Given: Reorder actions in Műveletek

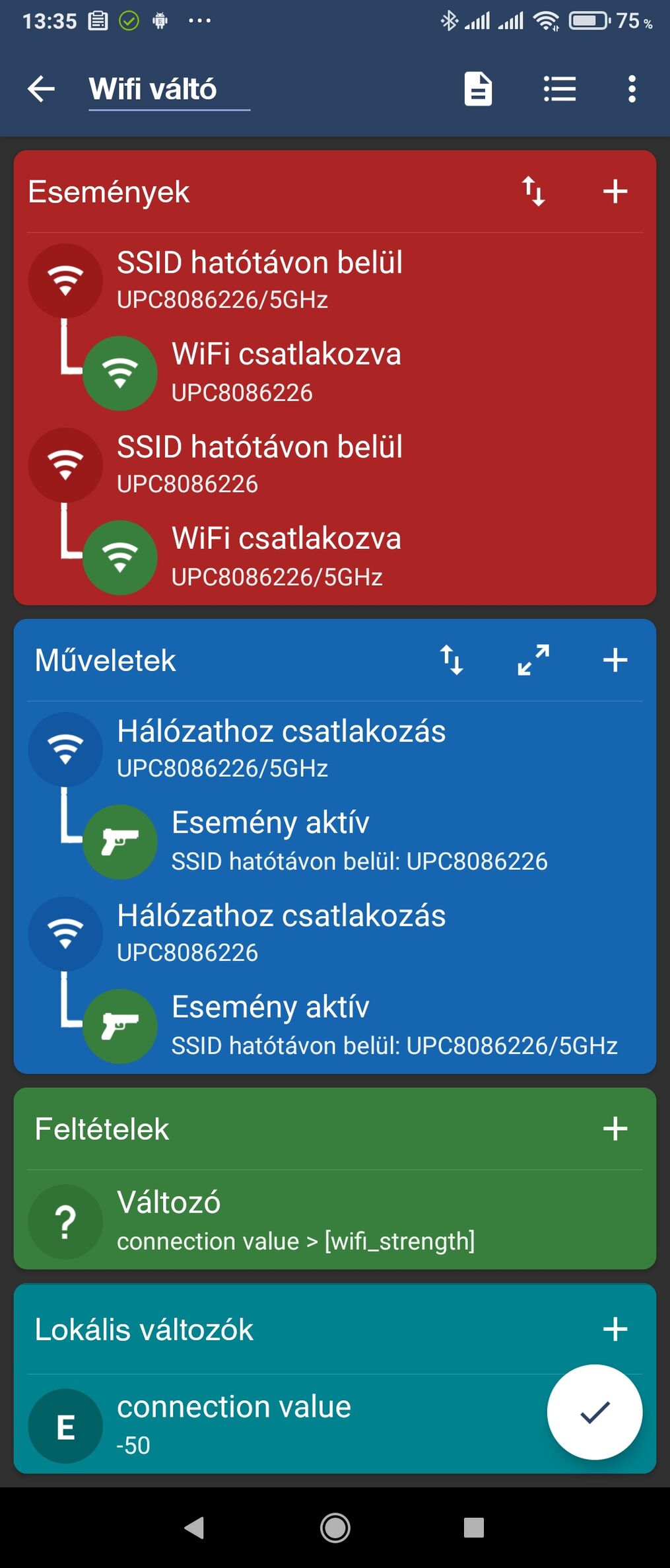Looking at the screenshot, I should [x=452, y=660].
